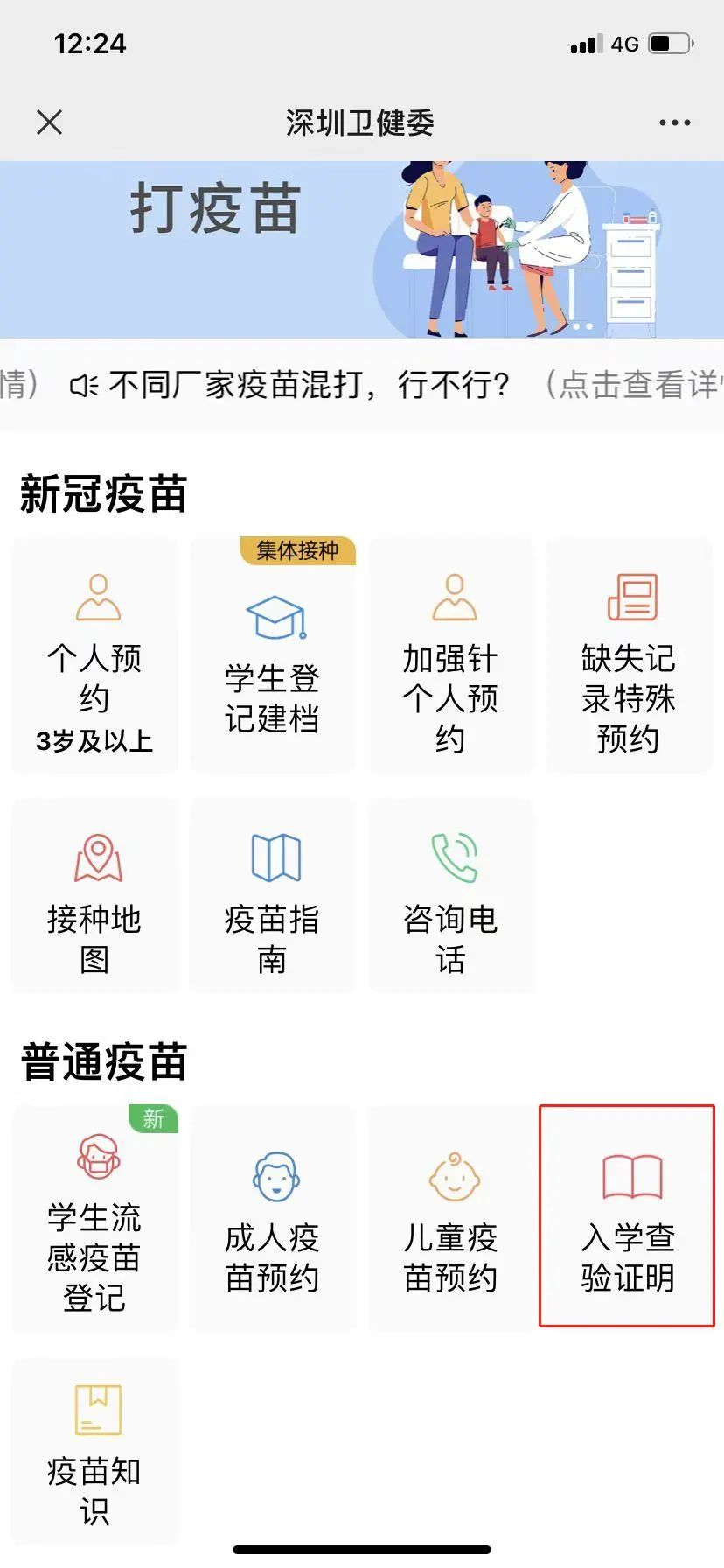
Task: Open 加强针个人预约 booking
Action: click(x=450, y=658)
